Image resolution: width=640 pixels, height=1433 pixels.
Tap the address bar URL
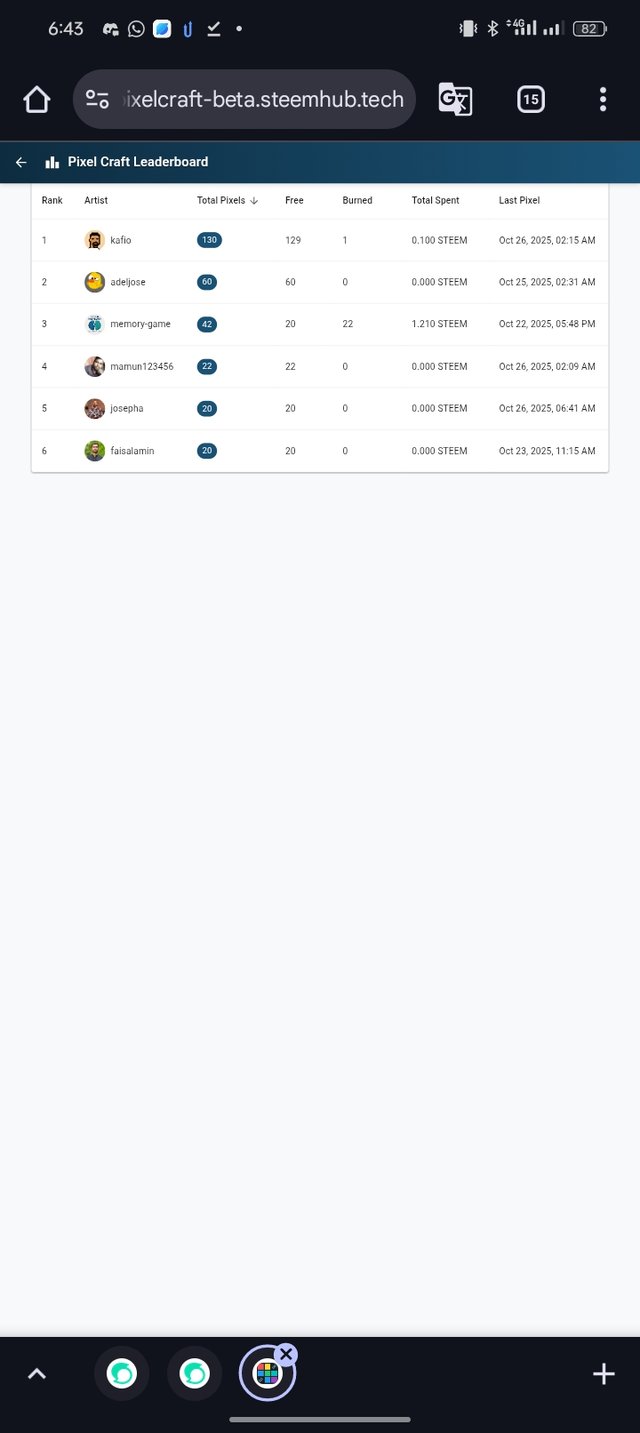coord(262,99)
